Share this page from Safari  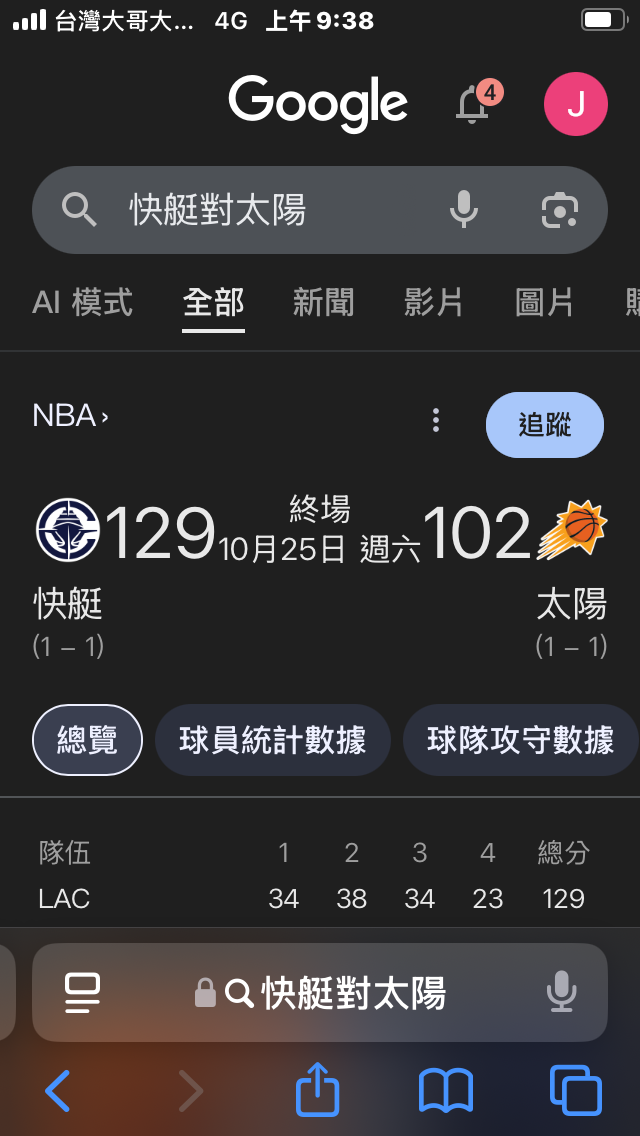click(317, 1088)
